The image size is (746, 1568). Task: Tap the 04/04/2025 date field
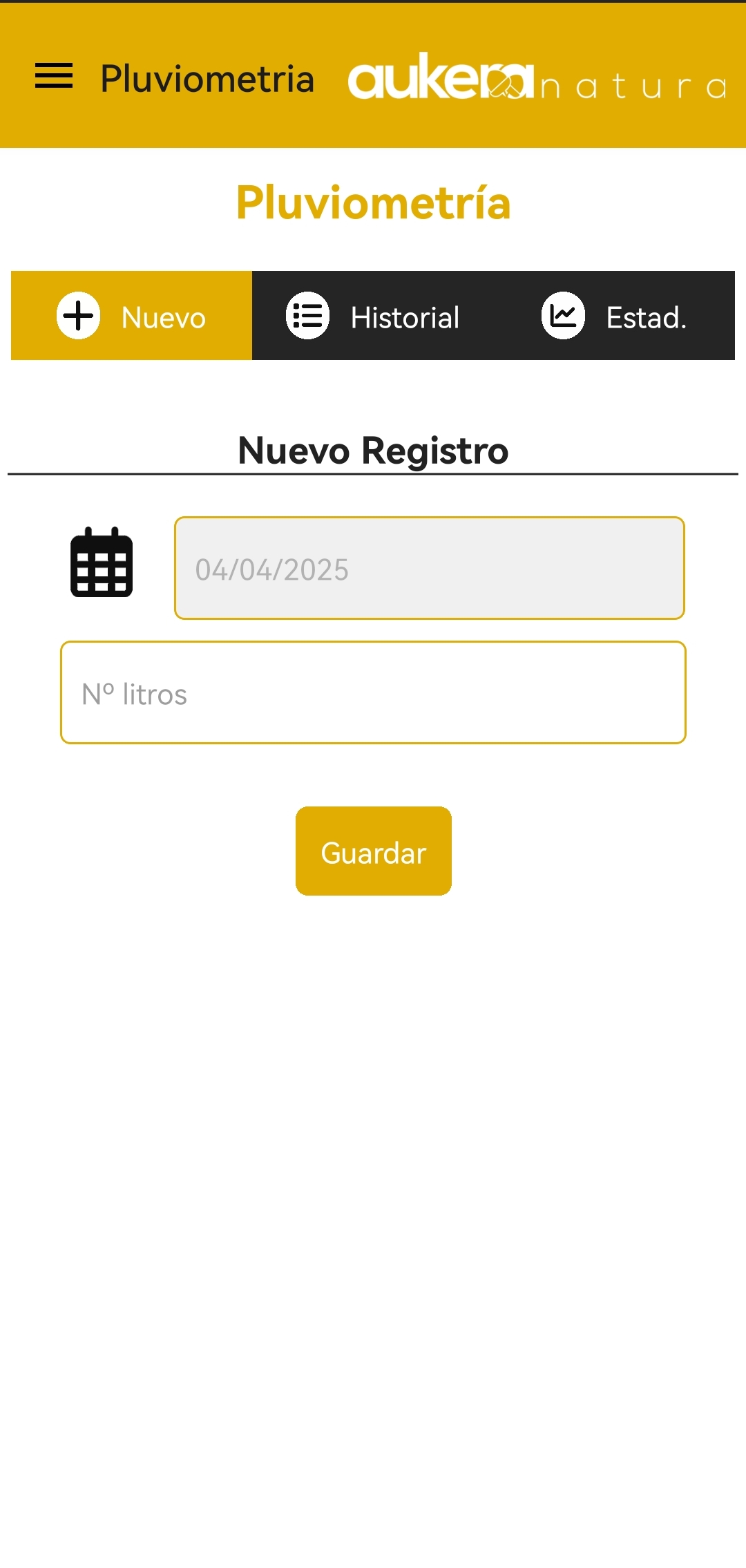[429, 569]
